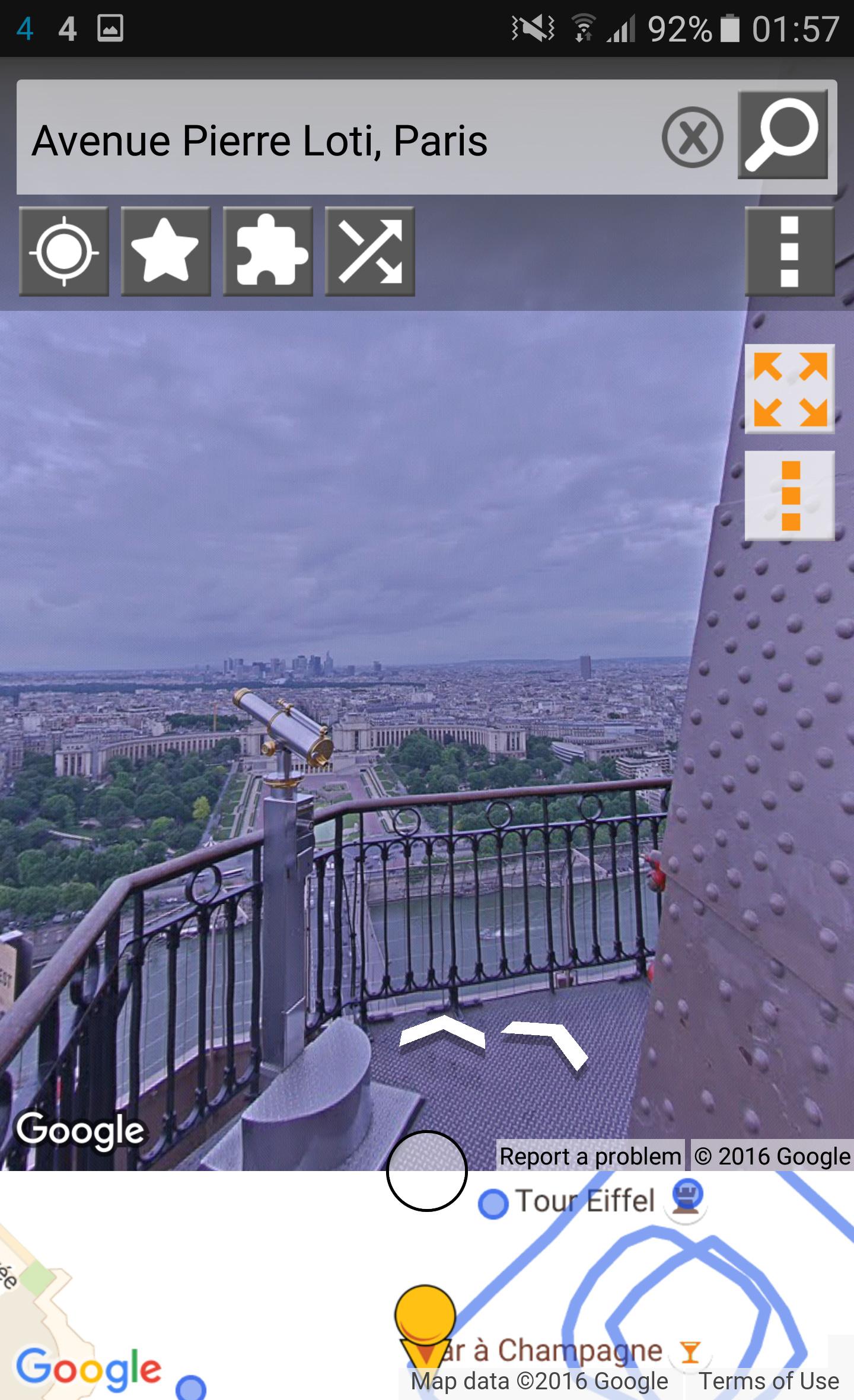The image size is (854, 1400).
Task: Open the orange street view options menu
Action: coord(789,495)
